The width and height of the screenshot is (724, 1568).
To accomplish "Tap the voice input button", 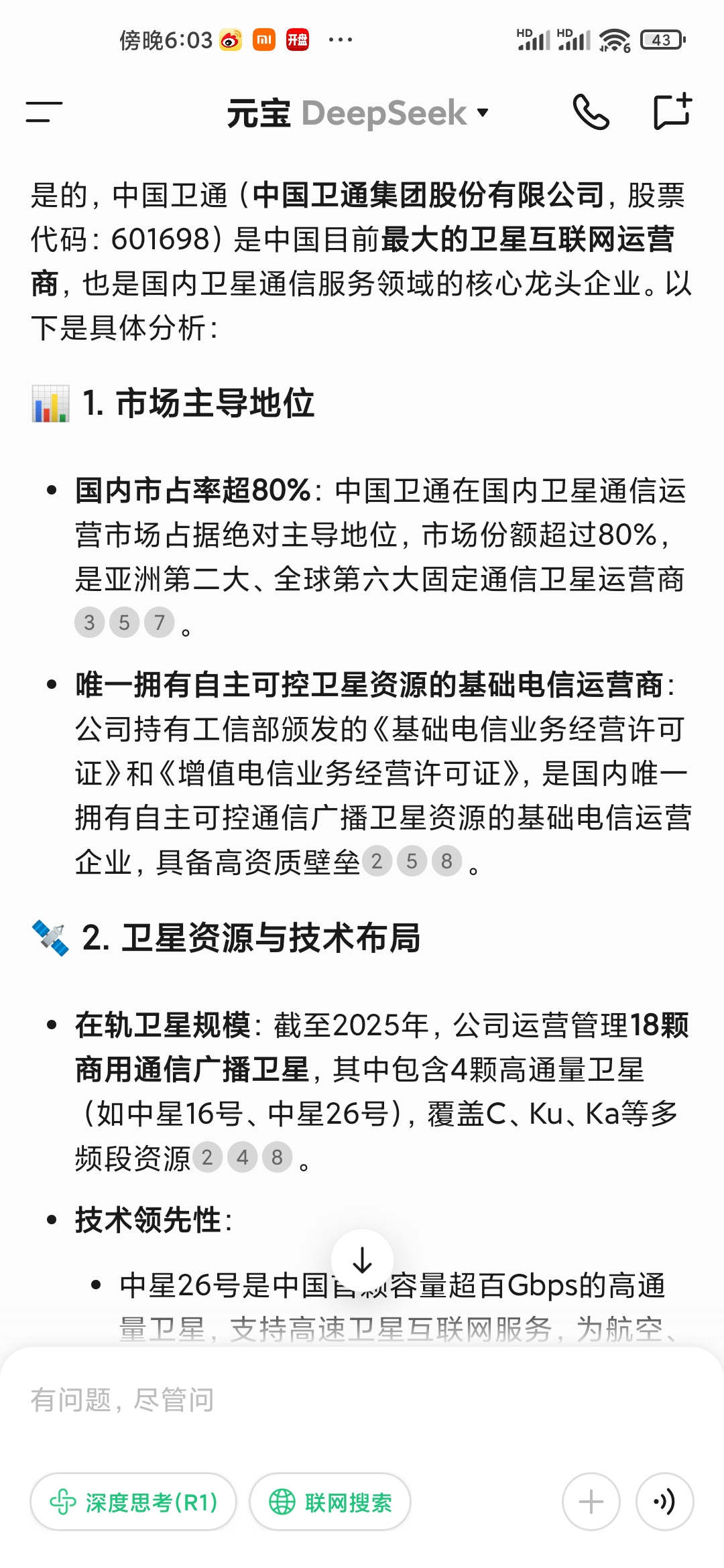I will tap(664, 1502).
